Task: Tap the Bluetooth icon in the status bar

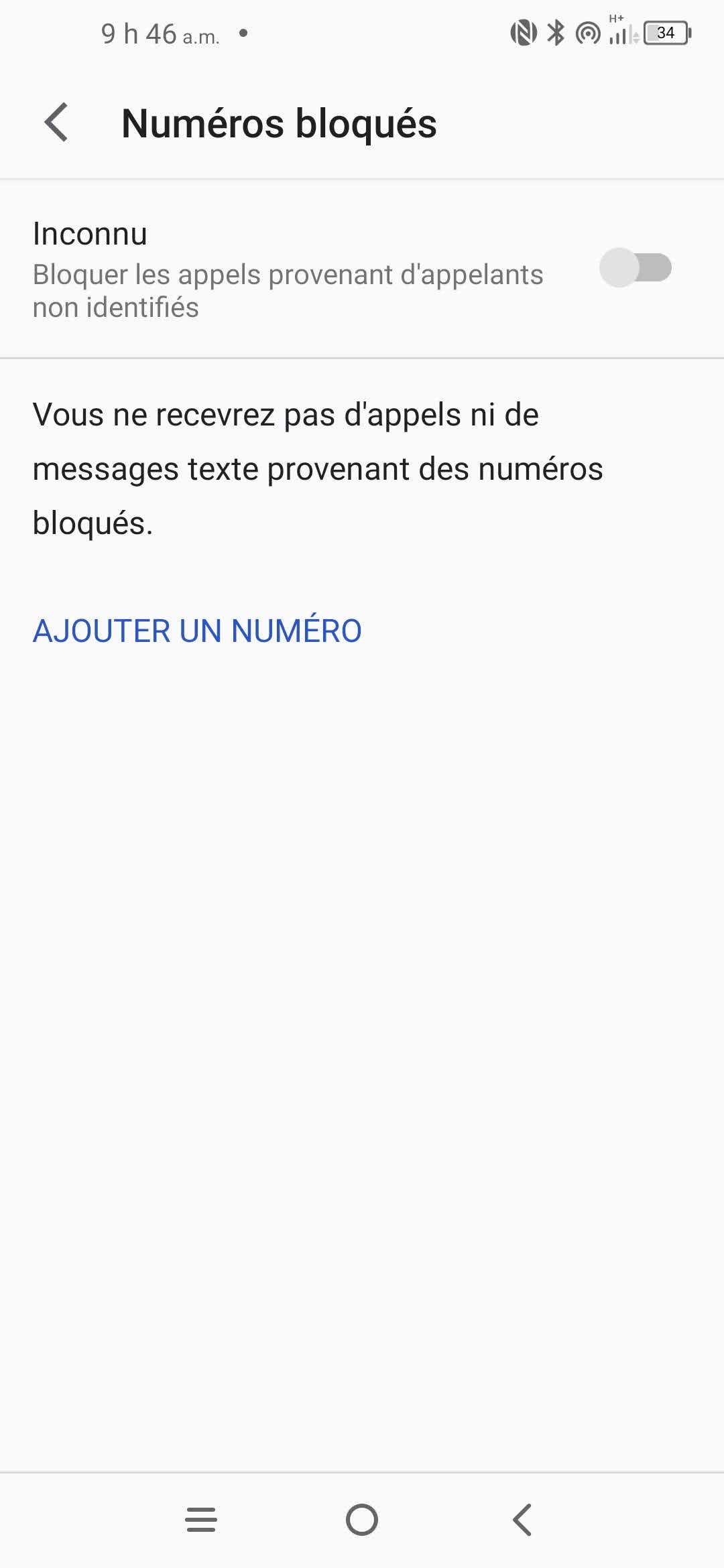Action: point(555,31)
